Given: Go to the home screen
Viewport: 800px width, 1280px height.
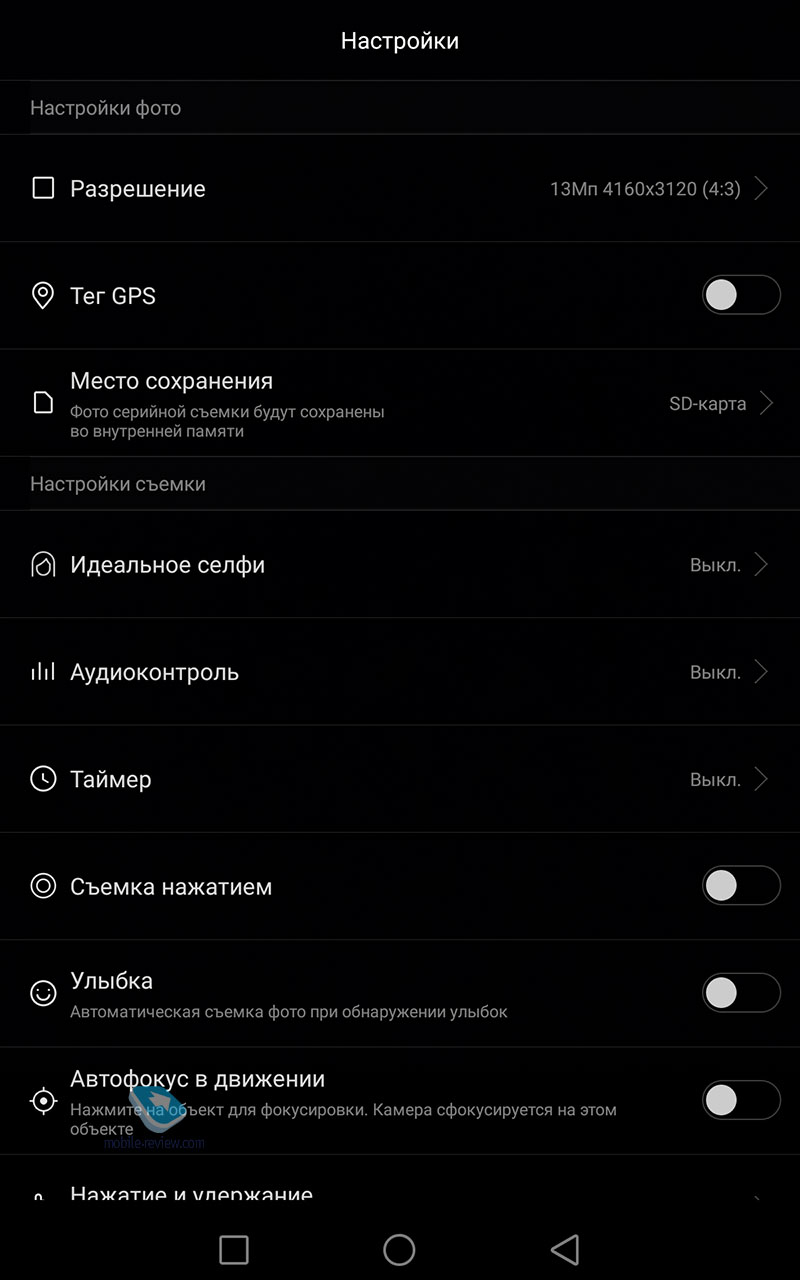Looking at the screenshot, I should (399, 1249).
